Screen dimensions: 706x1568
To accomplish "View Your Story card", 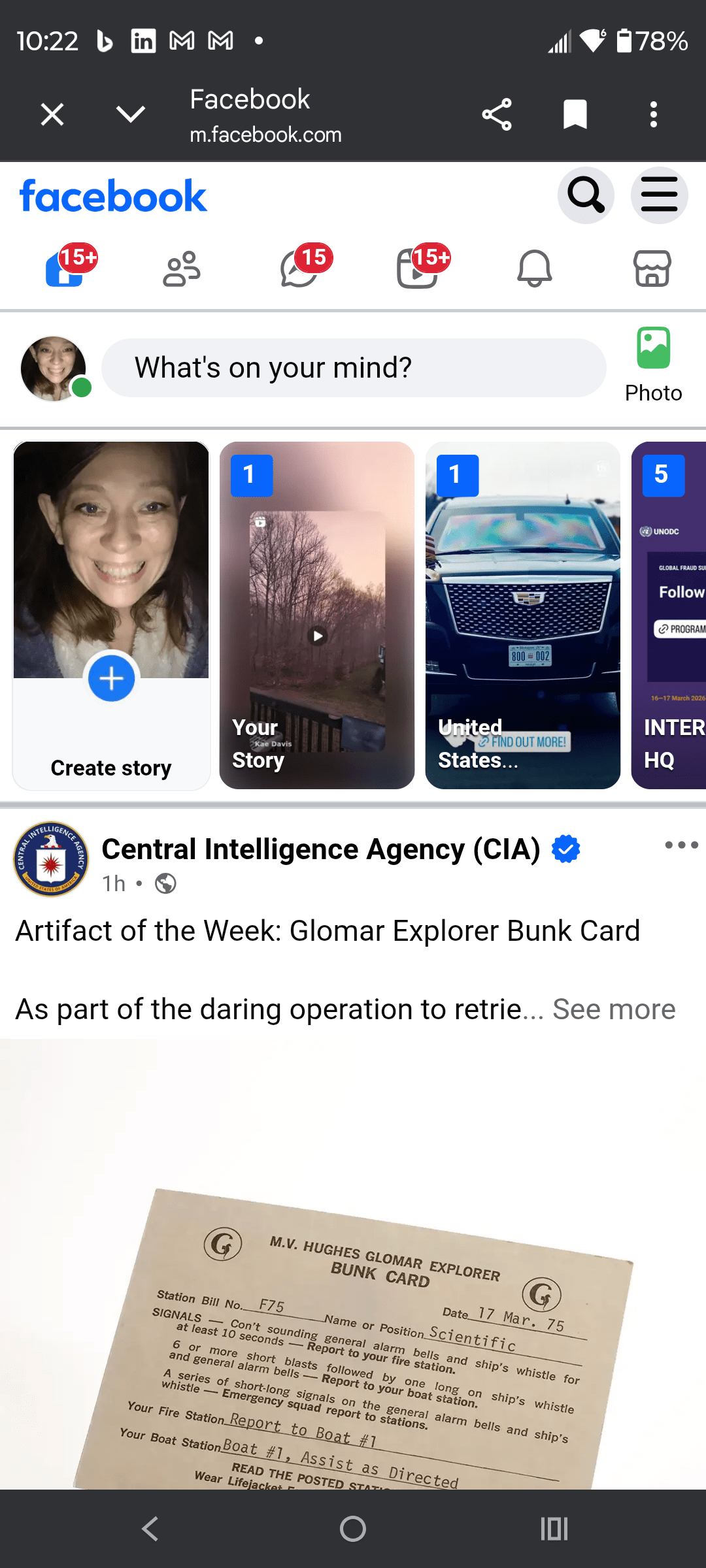I will [x=317, y=615].
